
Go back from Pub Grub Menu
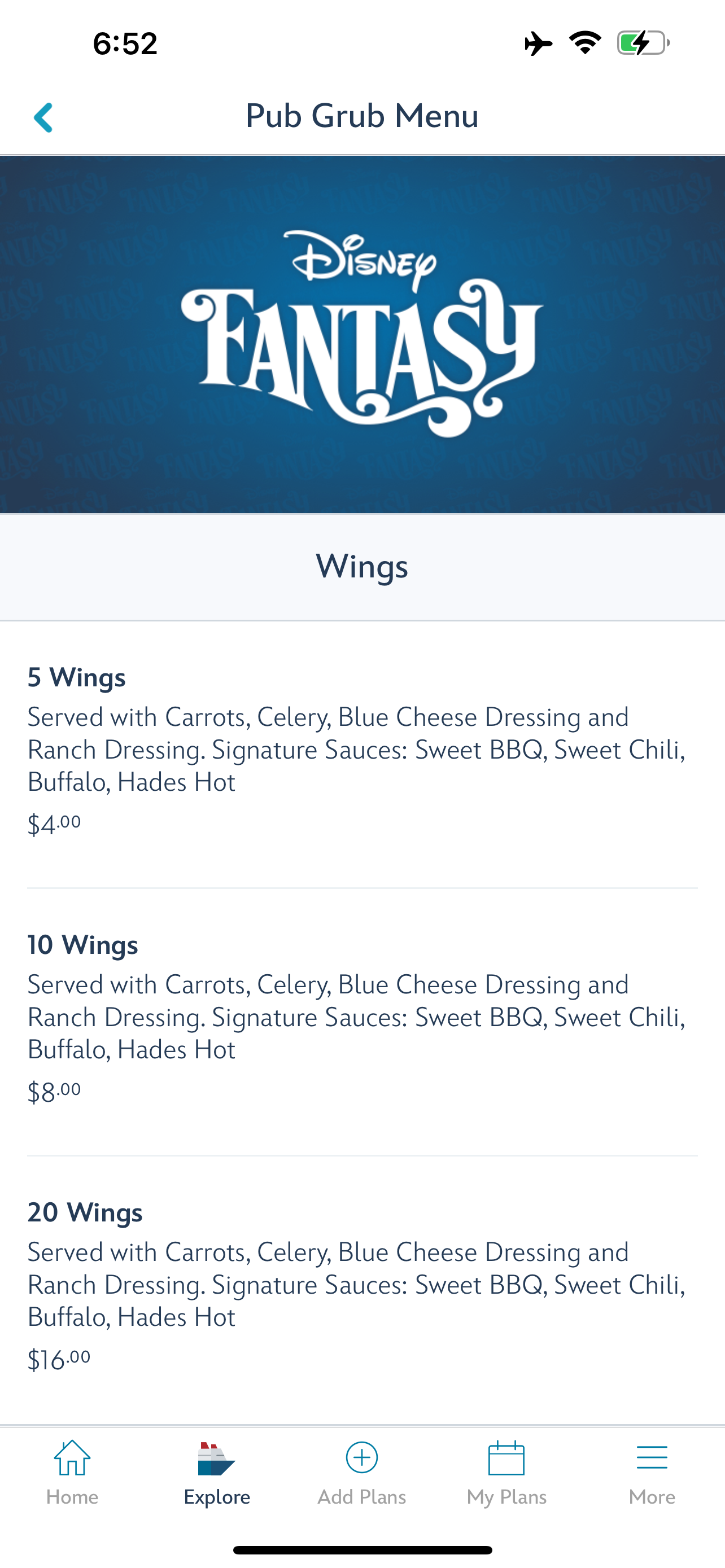[x=43, y=117]
